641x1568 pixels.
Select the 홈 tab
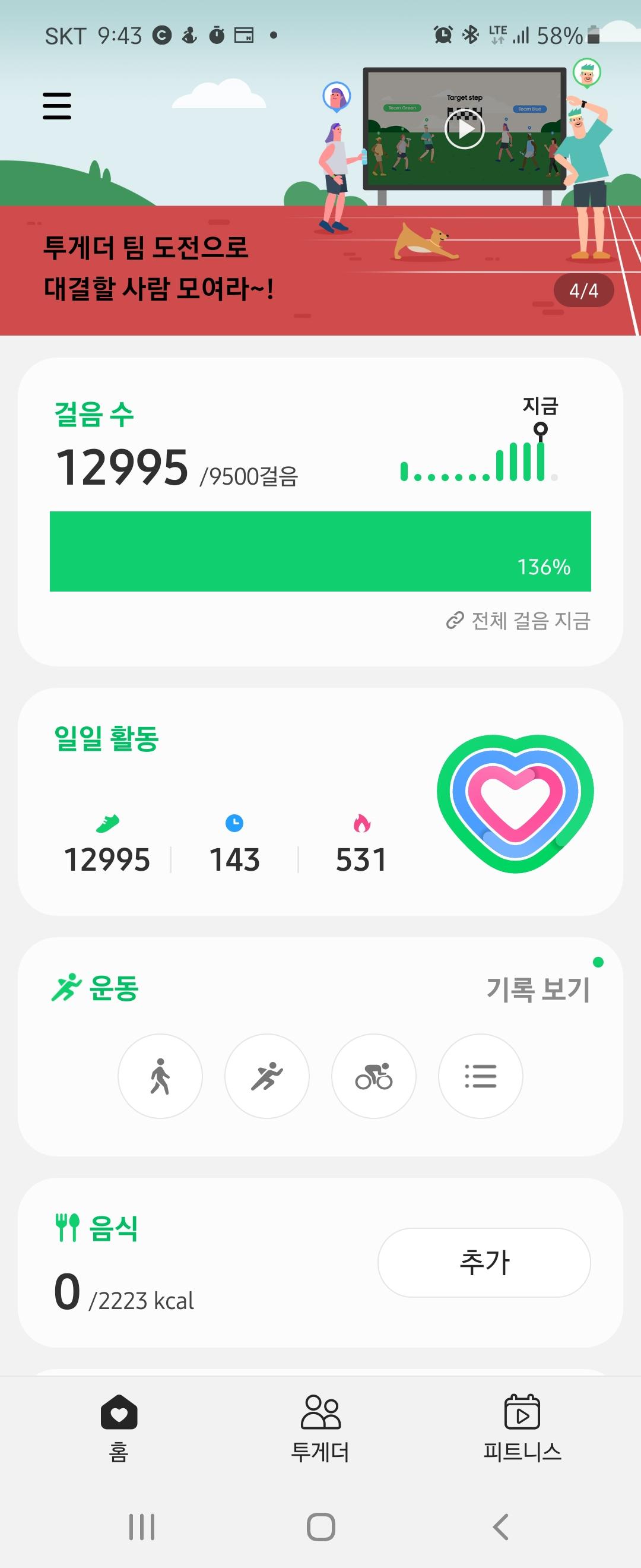tap(119, 1429)
